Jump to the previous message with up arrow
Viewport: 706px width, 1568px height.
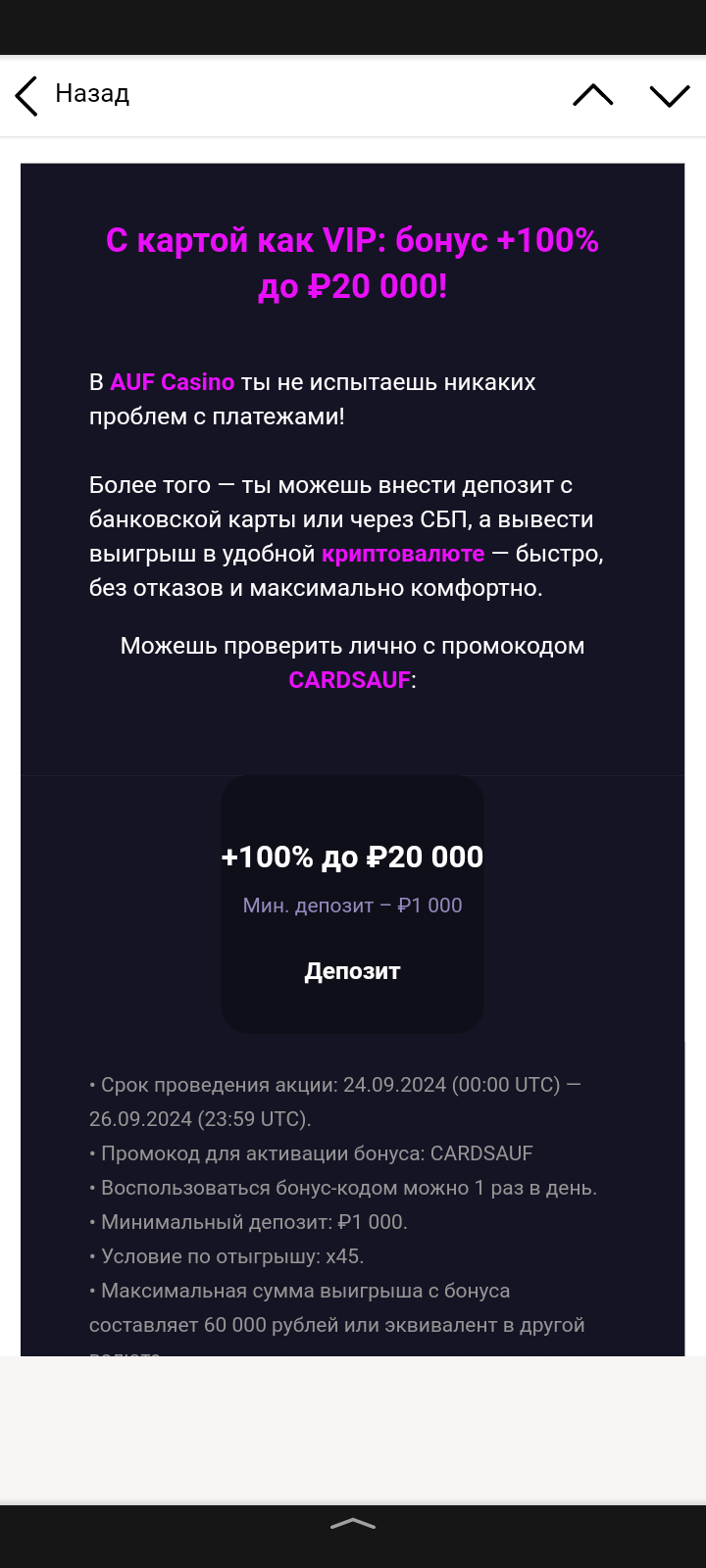(592, 95)
